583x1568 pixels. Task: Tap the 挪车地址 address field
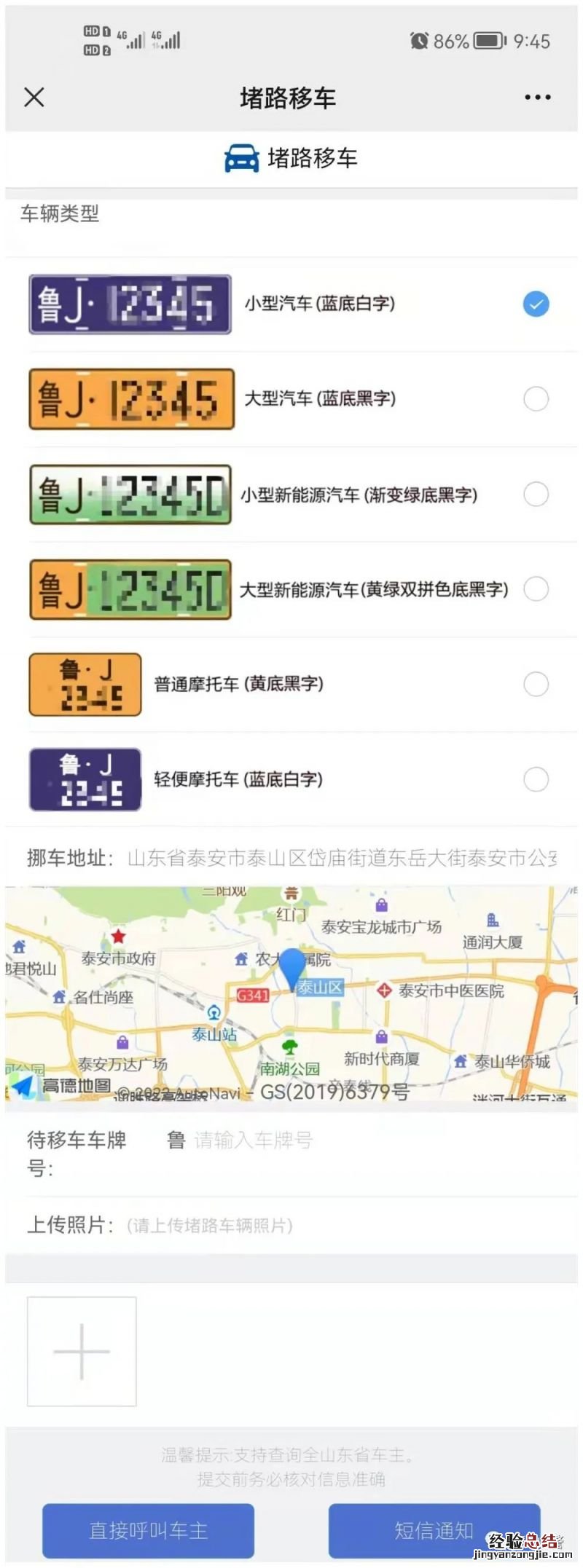(341, 858)
